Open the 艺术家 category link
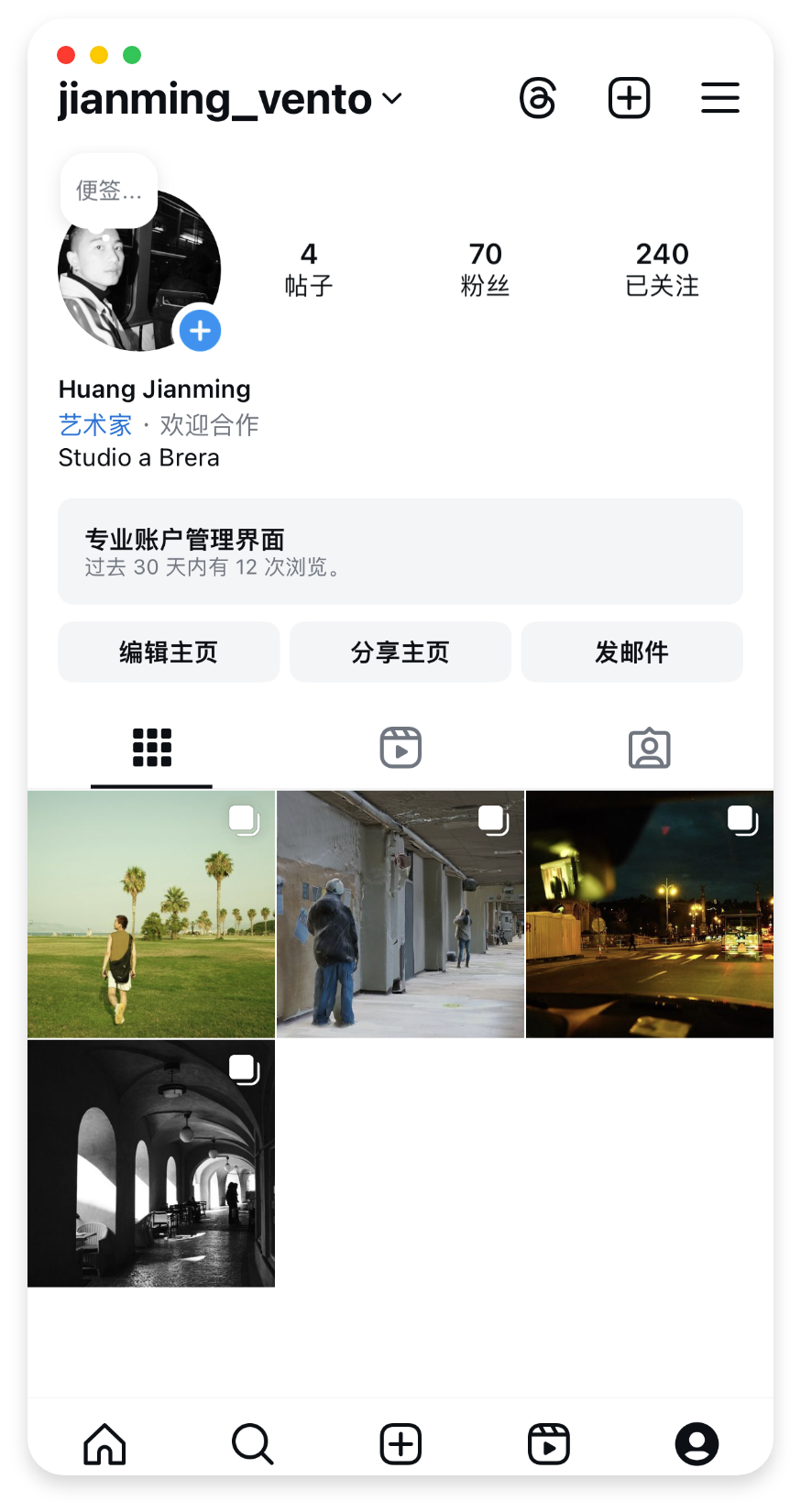 (95, 424)
